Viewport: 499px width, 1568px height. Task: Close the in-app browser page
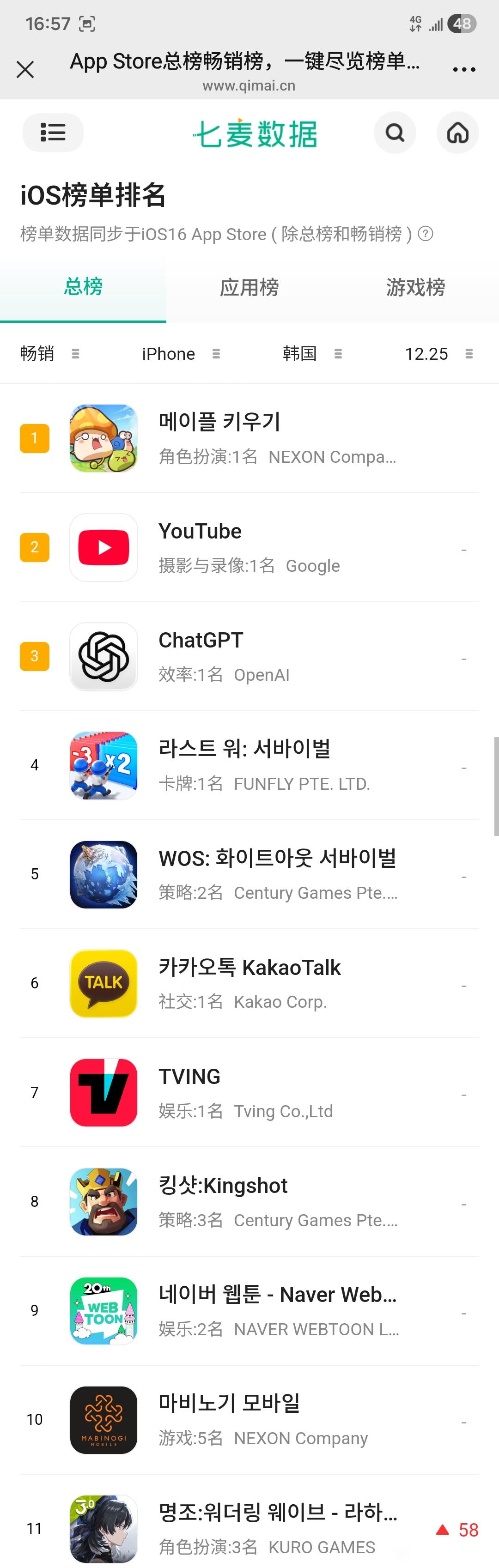(25, 69)
